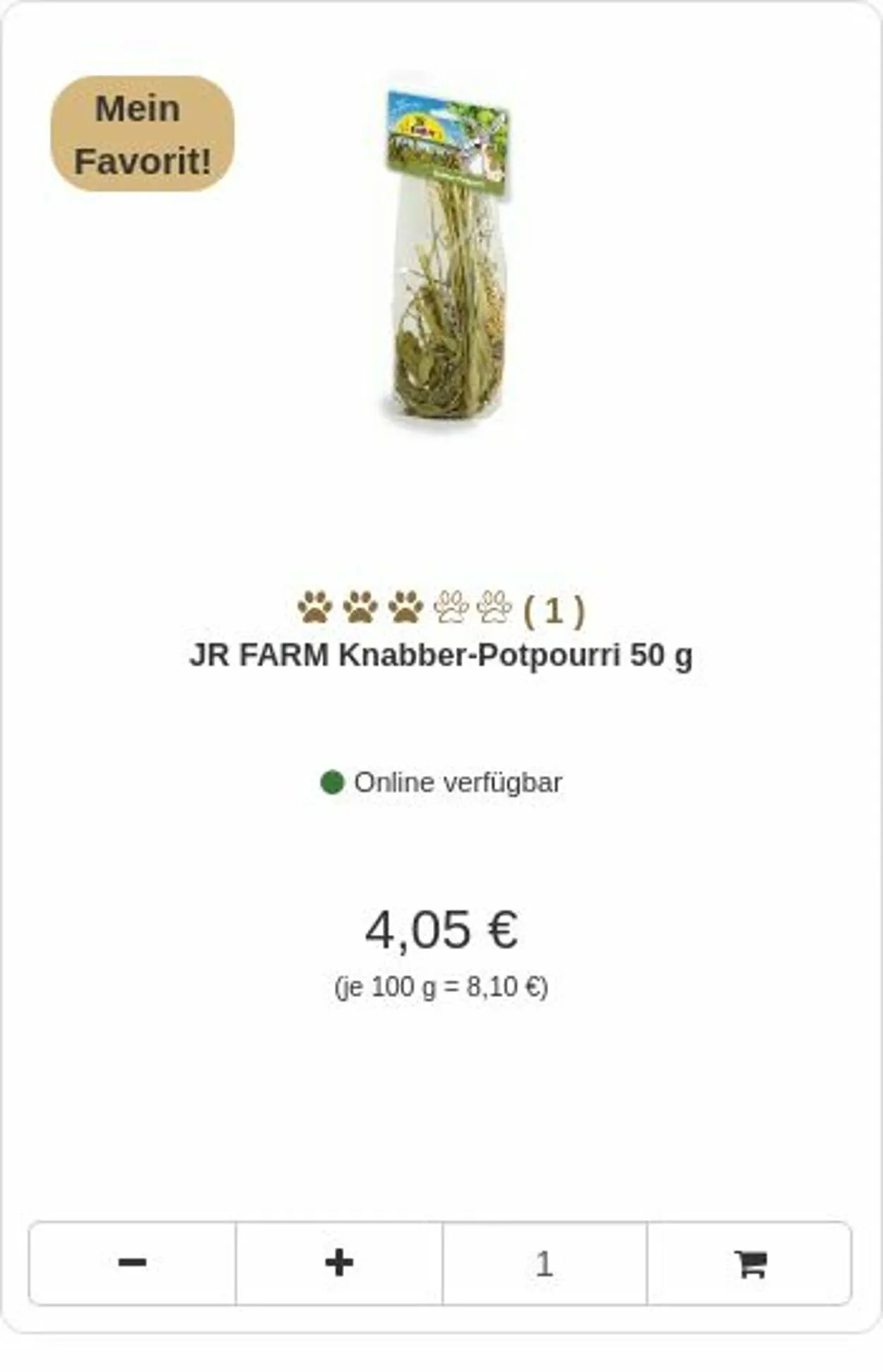883x1372 pixels.
Task: Open the JR FARM Knabber-Potpourri product image
Action: 446,254
